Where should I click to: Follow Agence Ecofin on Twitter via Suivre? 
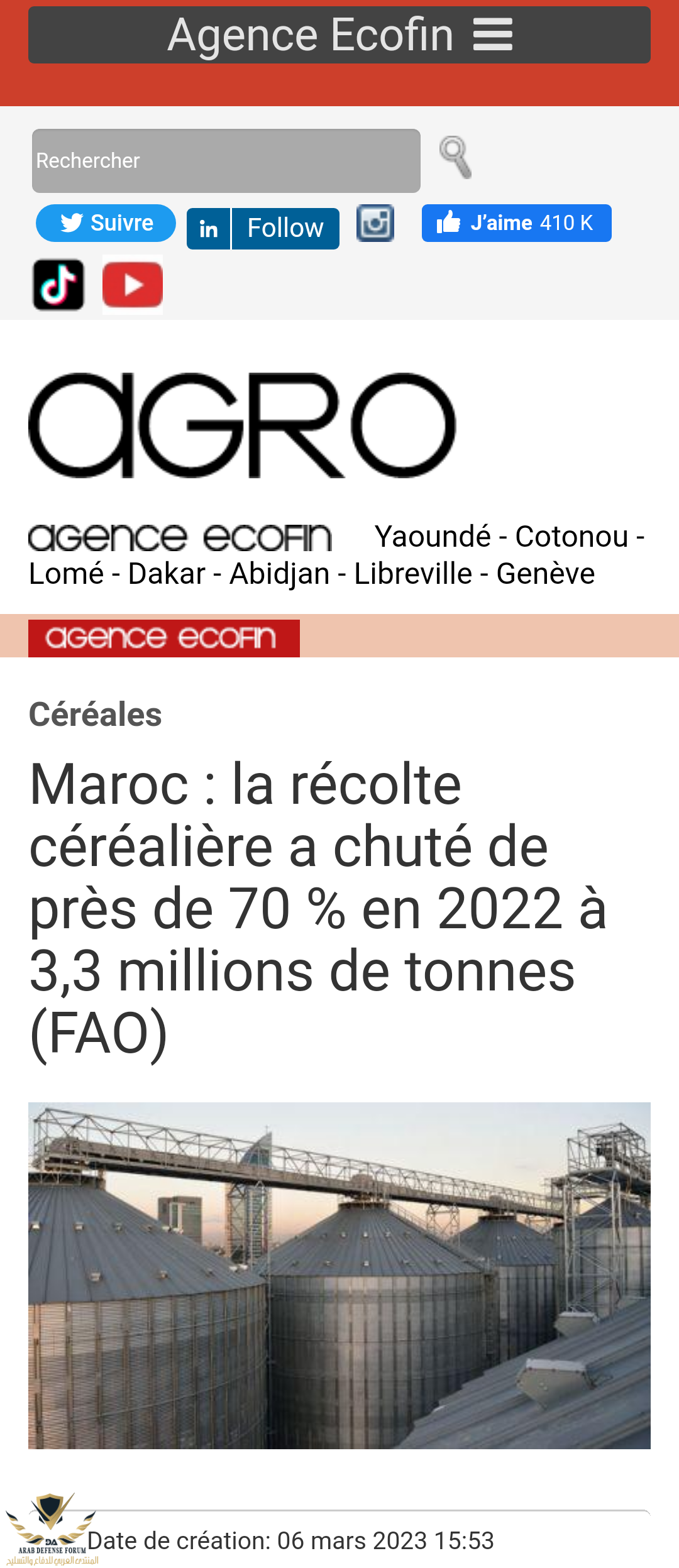[106, 223]
